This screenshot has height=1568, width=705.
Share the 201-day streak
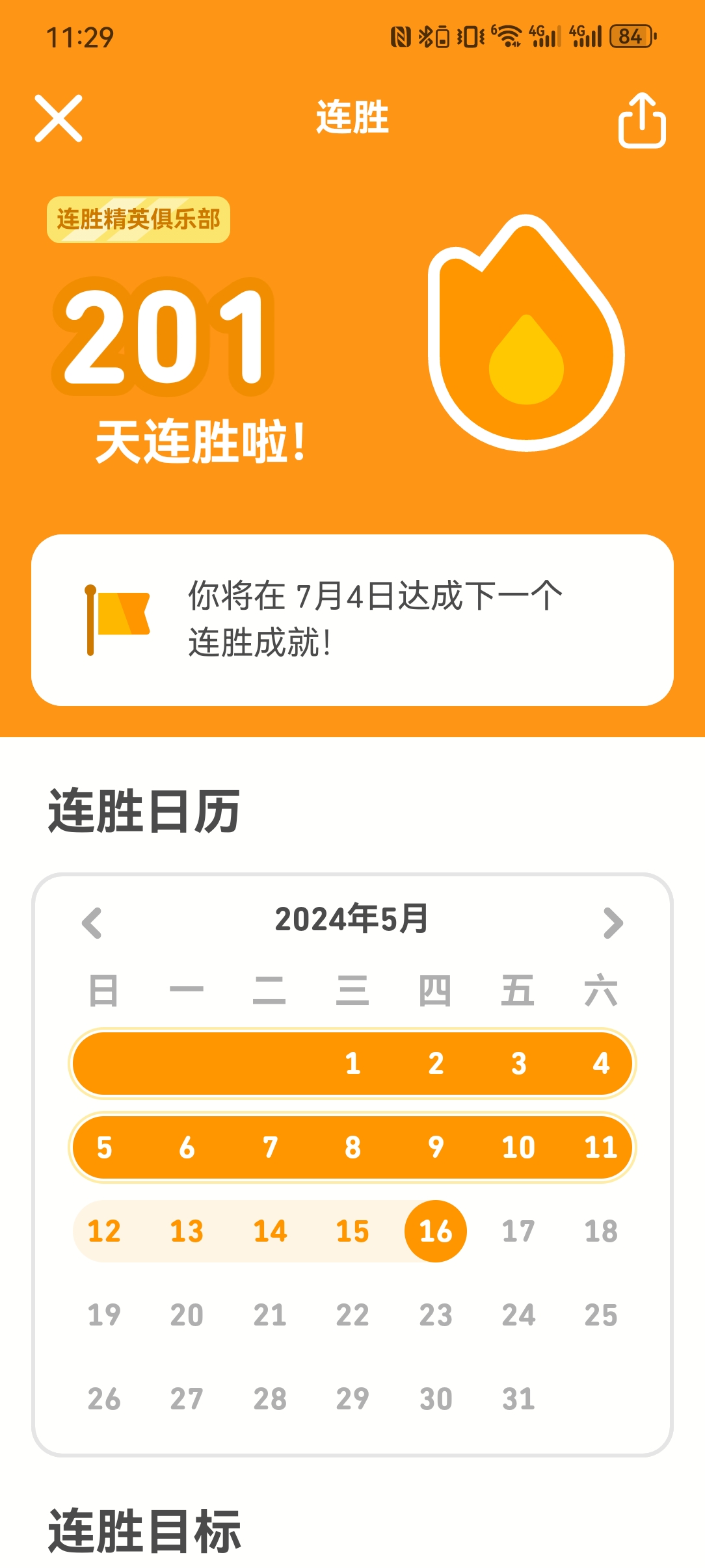point(641,120)
